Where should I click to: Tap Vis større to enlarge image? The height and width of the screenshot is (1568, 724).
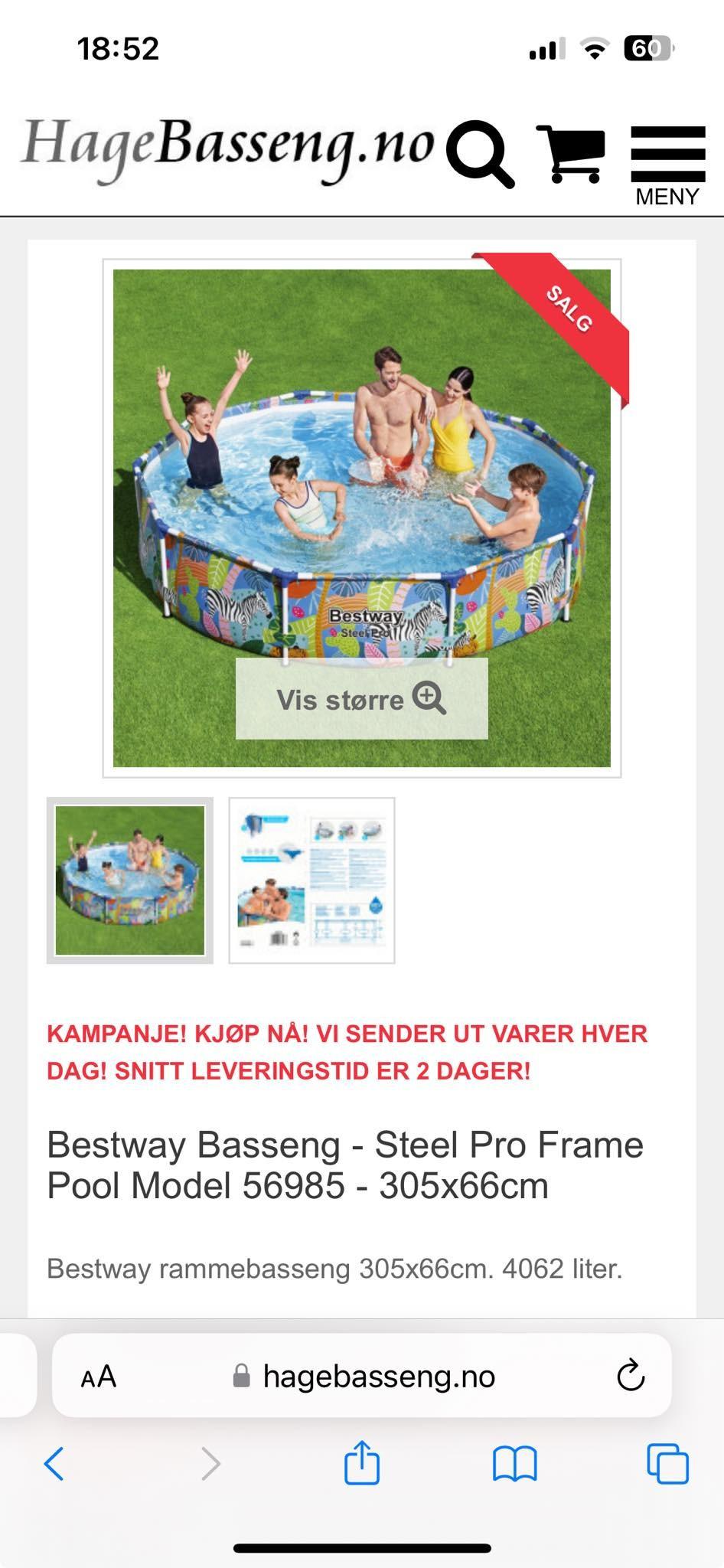click(361, 698)
